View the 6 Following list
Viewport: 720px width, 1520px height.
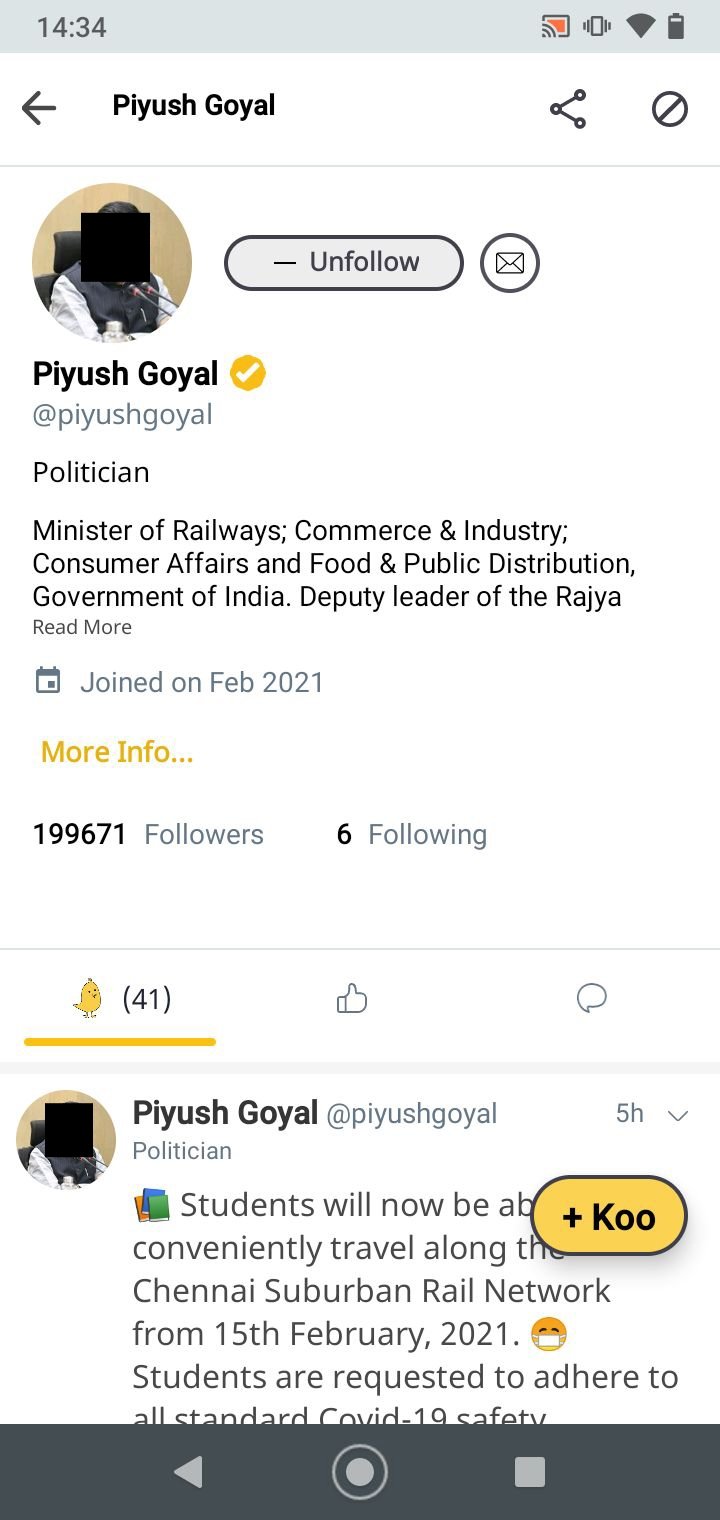point(411,834)
